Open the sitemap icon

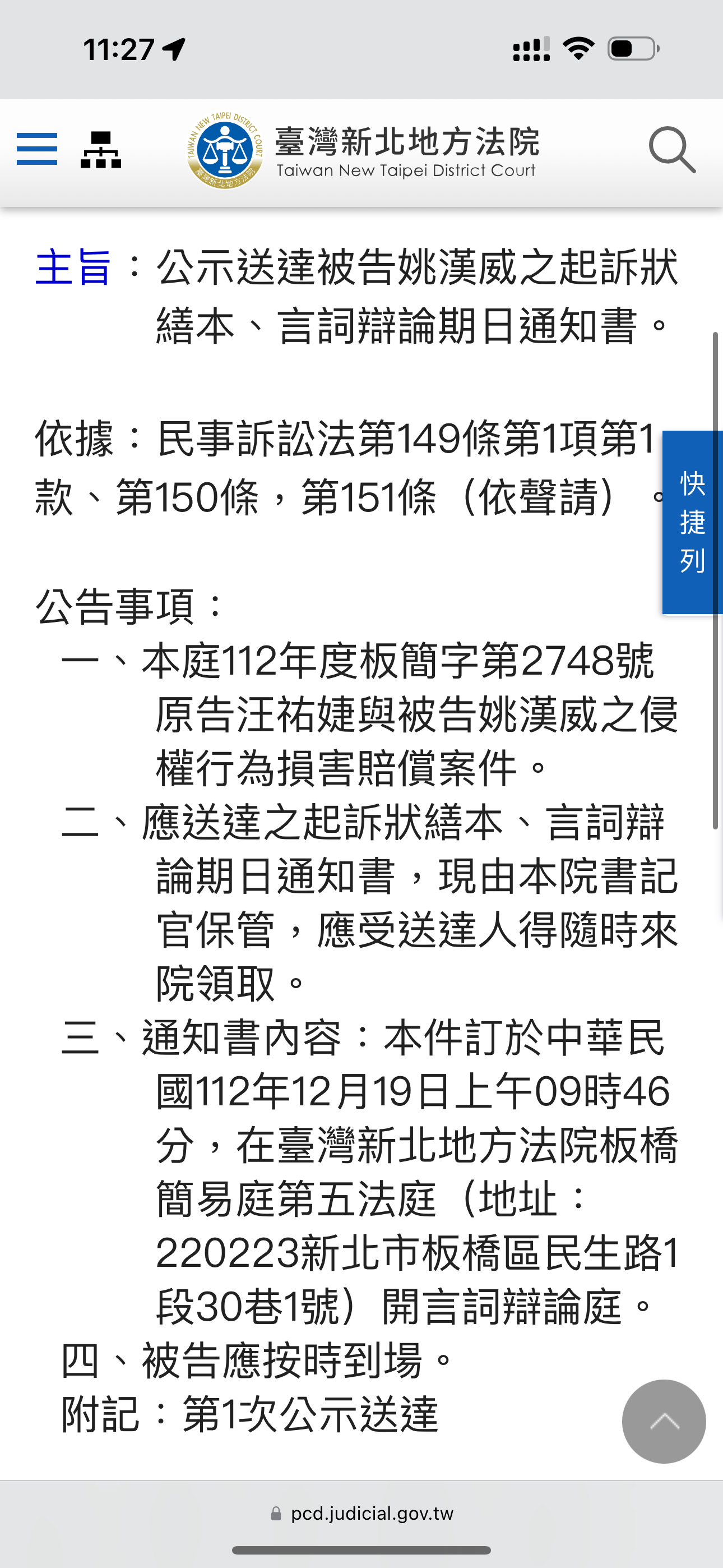coord(101,150)
